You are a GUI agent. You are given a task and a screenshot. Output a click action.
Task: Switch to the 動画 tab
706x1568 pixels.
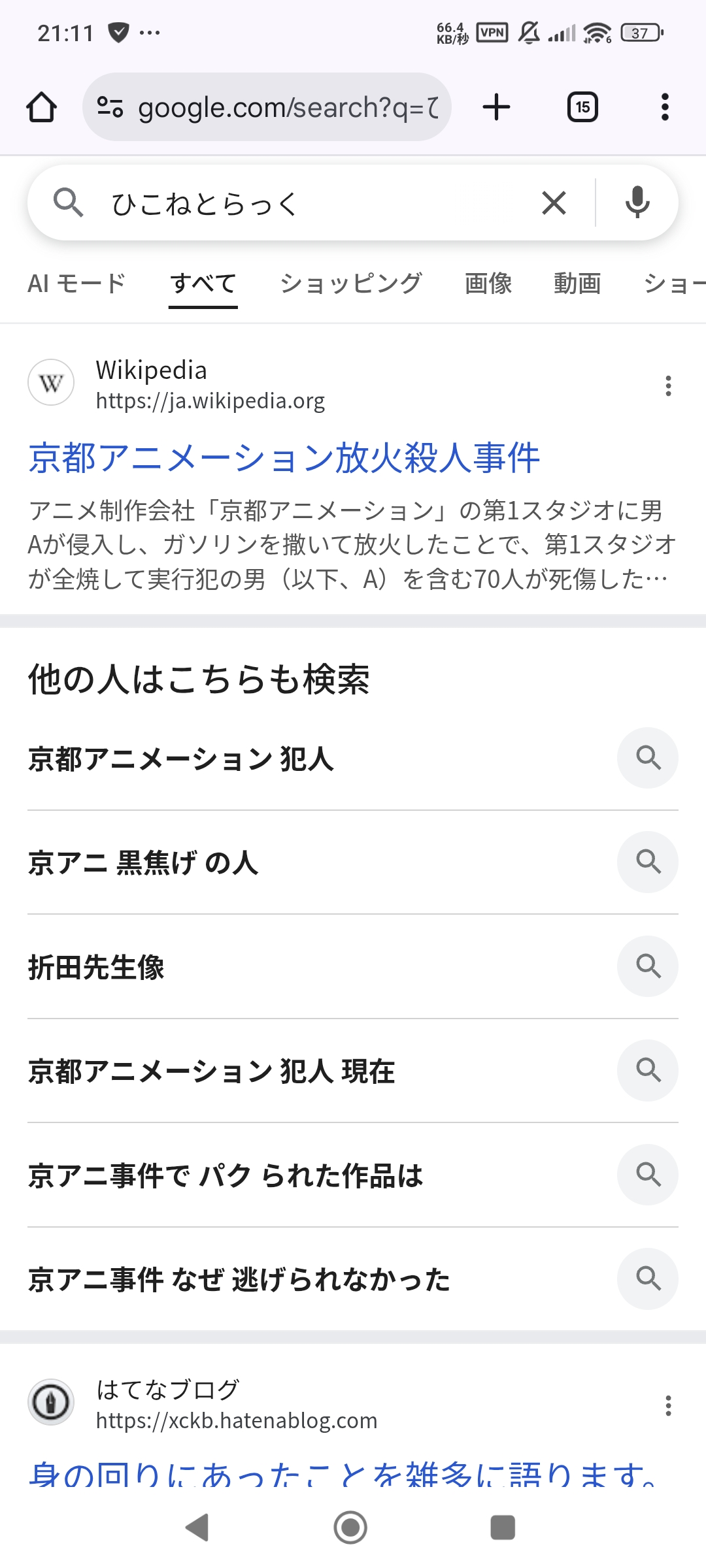tap(577, 284)
